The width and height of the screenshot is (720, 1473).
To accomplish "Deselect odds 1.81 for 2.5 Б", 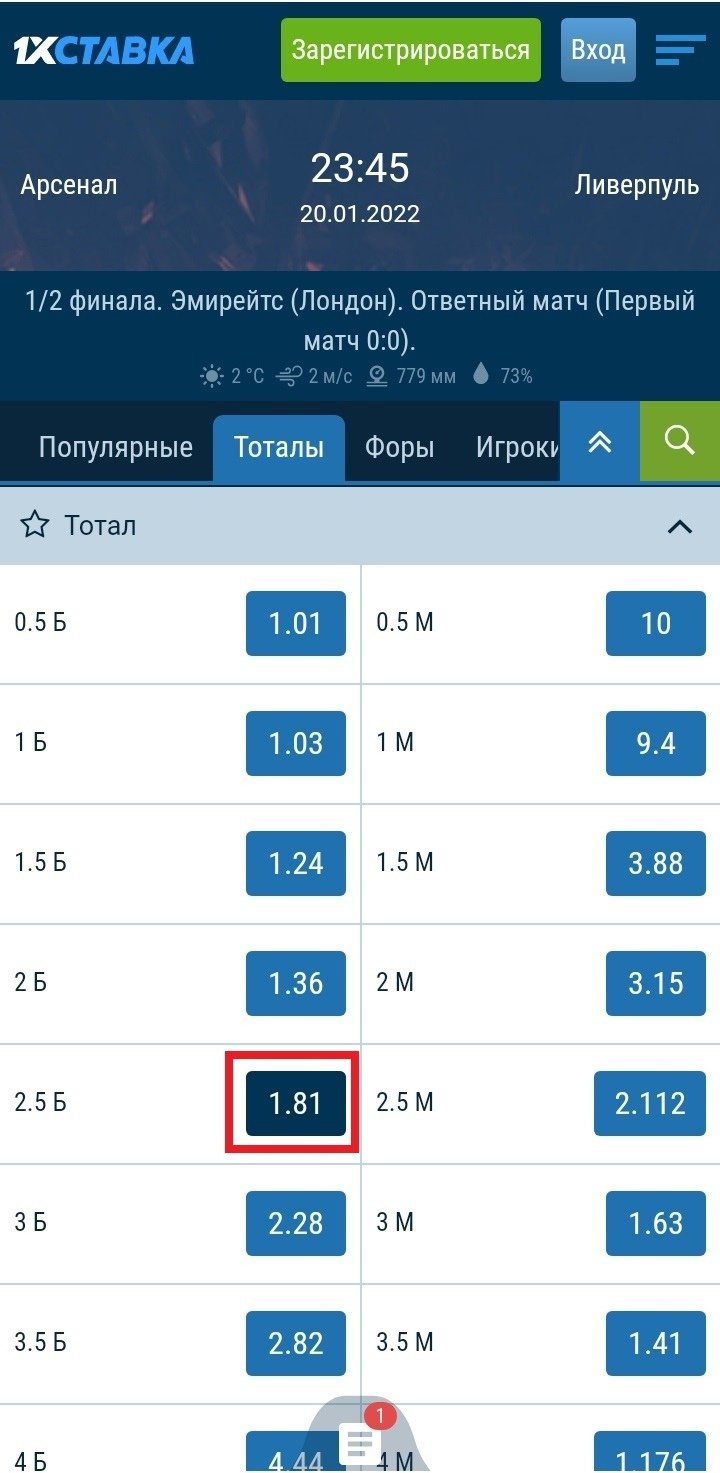I will tap(296, 1103).
